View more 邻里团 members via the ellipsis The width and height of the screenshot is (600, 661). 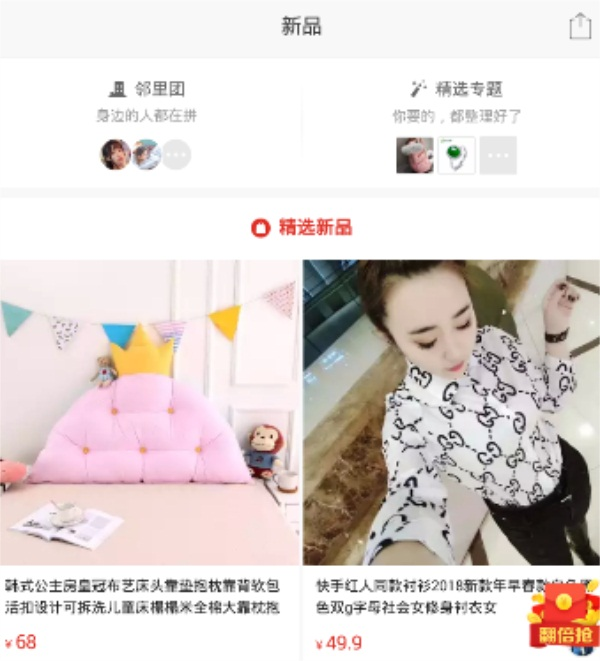pos(176,155)
